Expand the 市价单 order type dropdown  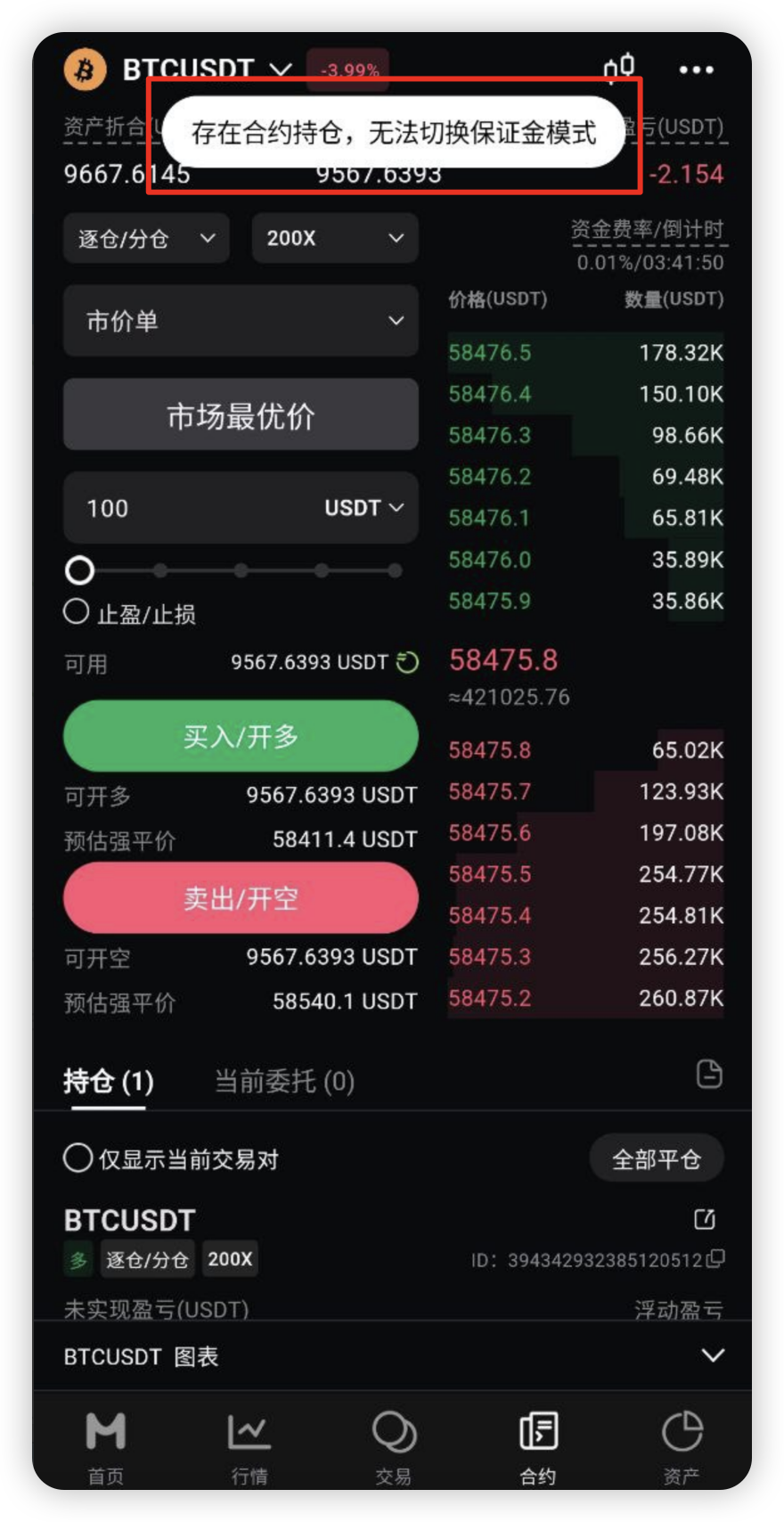tap(241, 321)
